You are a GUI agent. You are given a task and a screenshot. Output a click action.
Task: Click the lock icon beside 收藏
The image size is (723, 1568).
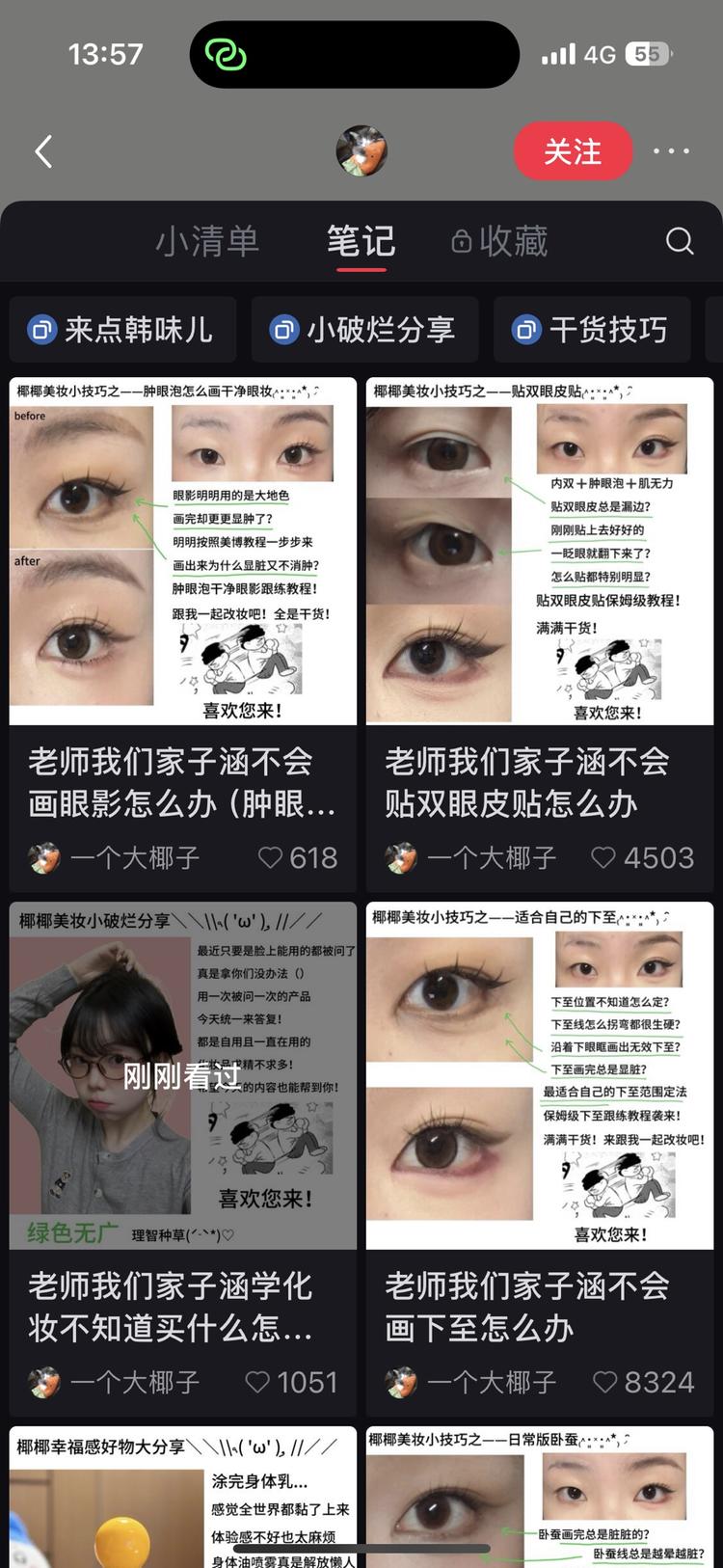461,241
